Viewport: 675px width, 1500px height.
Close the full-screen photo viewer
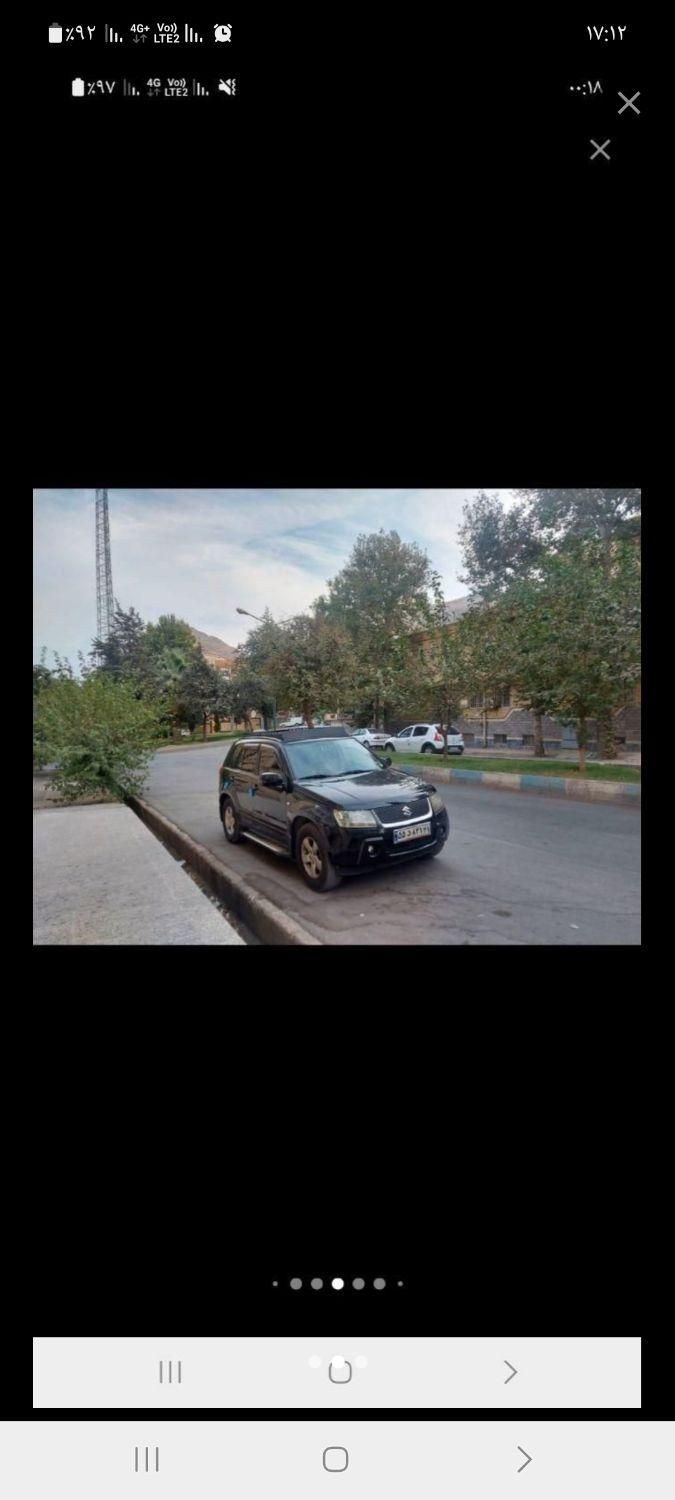(628, 103)
